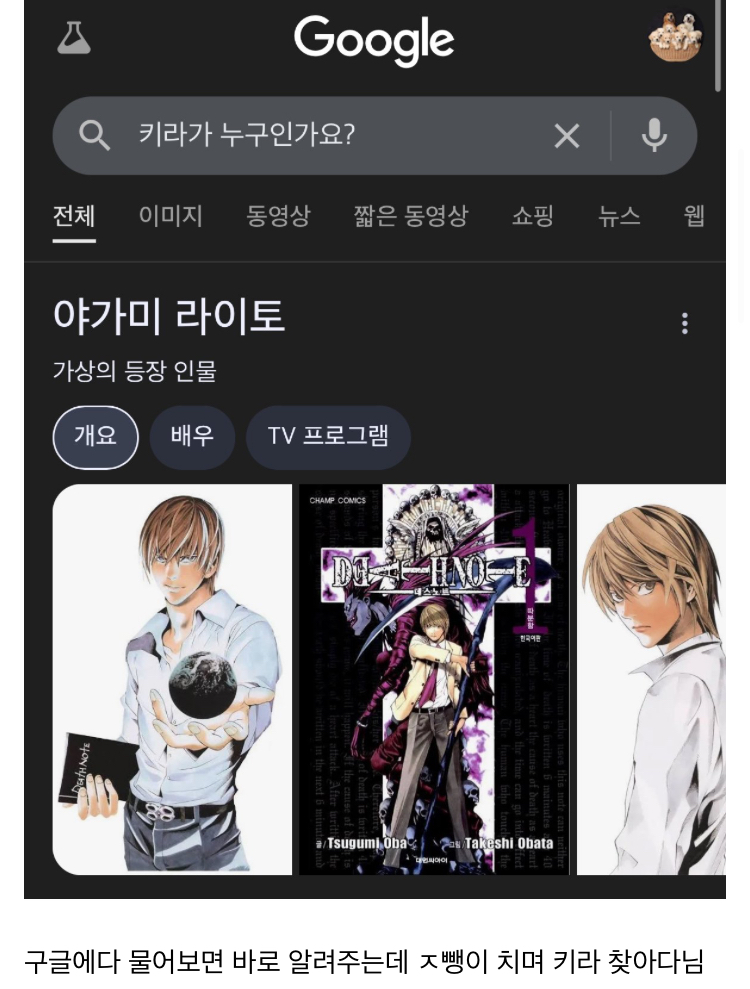Open the Google account profile picture

point(675,37)
